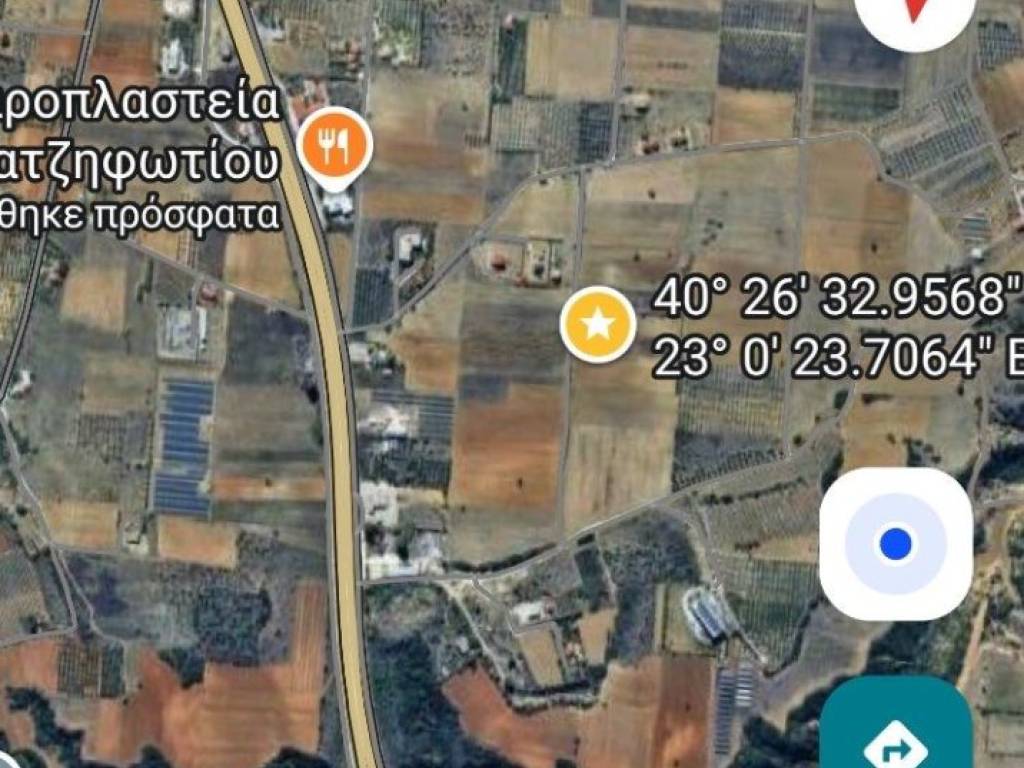Open directions with the arrow button

tap(893, 736)
